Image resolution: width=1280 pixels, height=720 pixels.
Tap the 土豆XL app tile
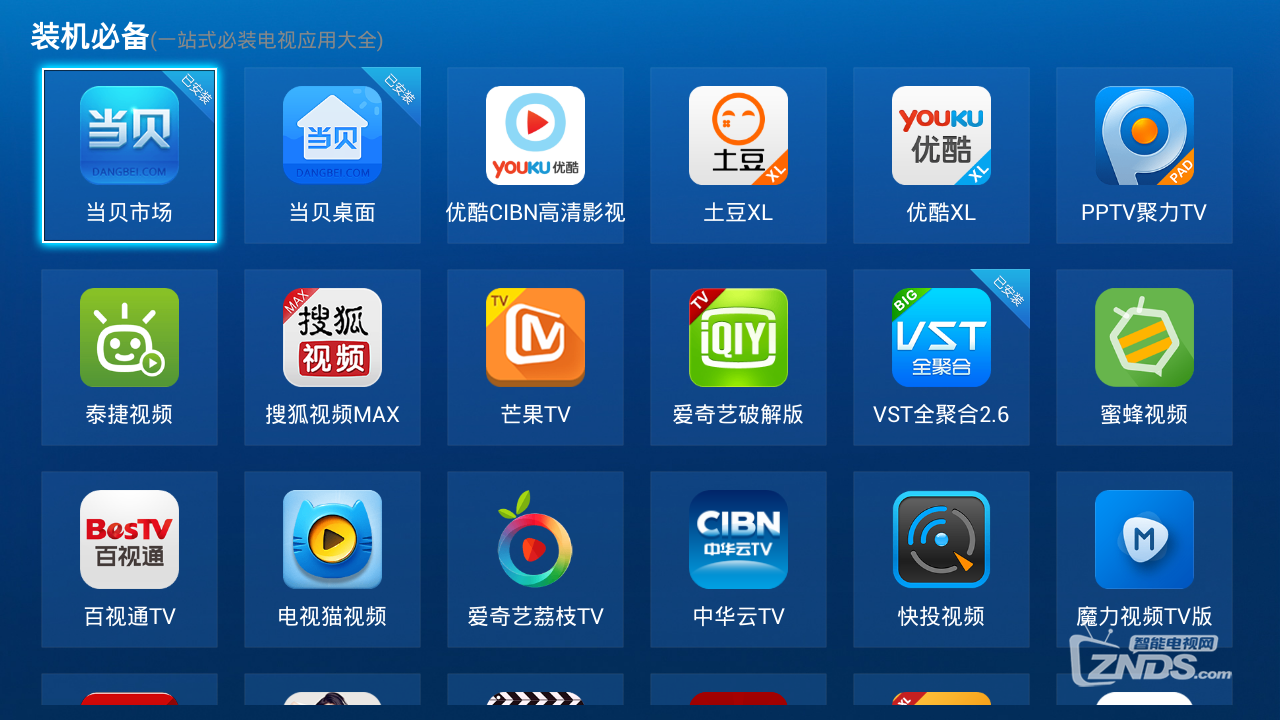coord(738,155)
